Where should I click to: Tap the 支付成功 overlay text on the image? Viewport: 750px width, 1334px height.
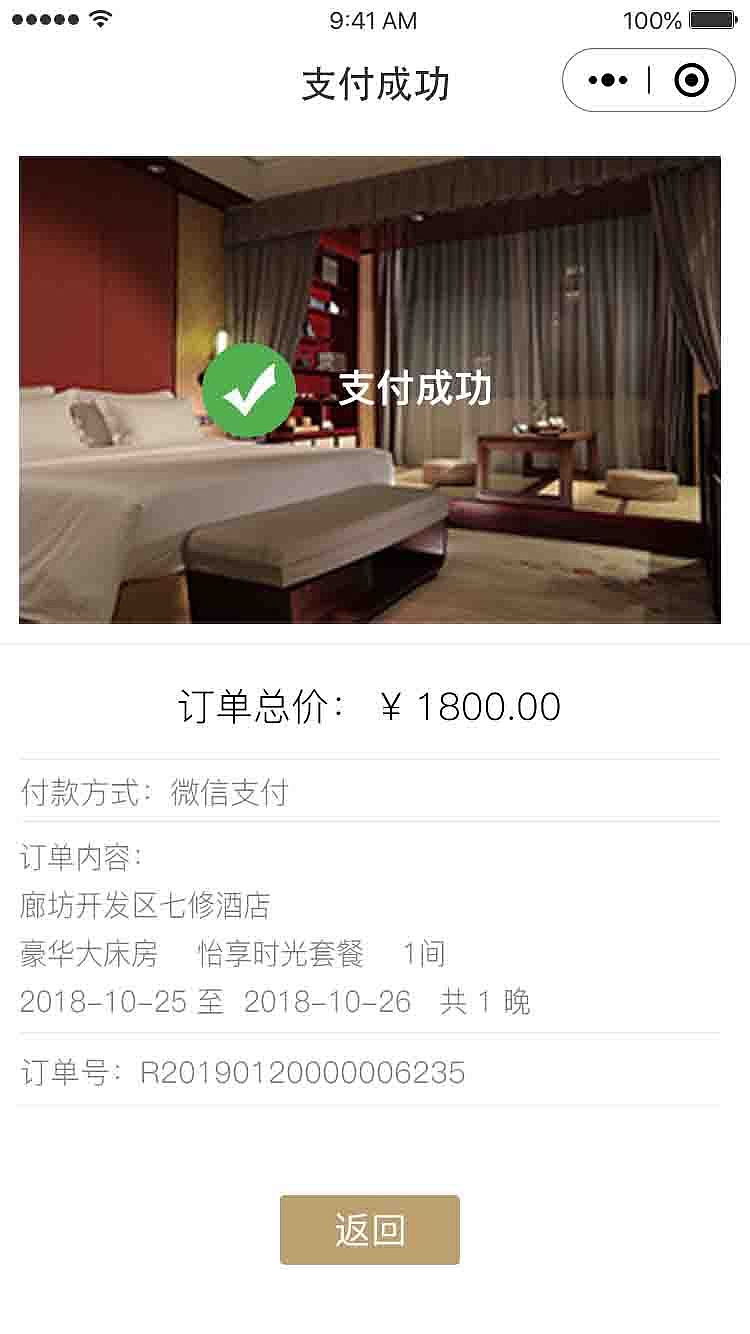(415, 391)
